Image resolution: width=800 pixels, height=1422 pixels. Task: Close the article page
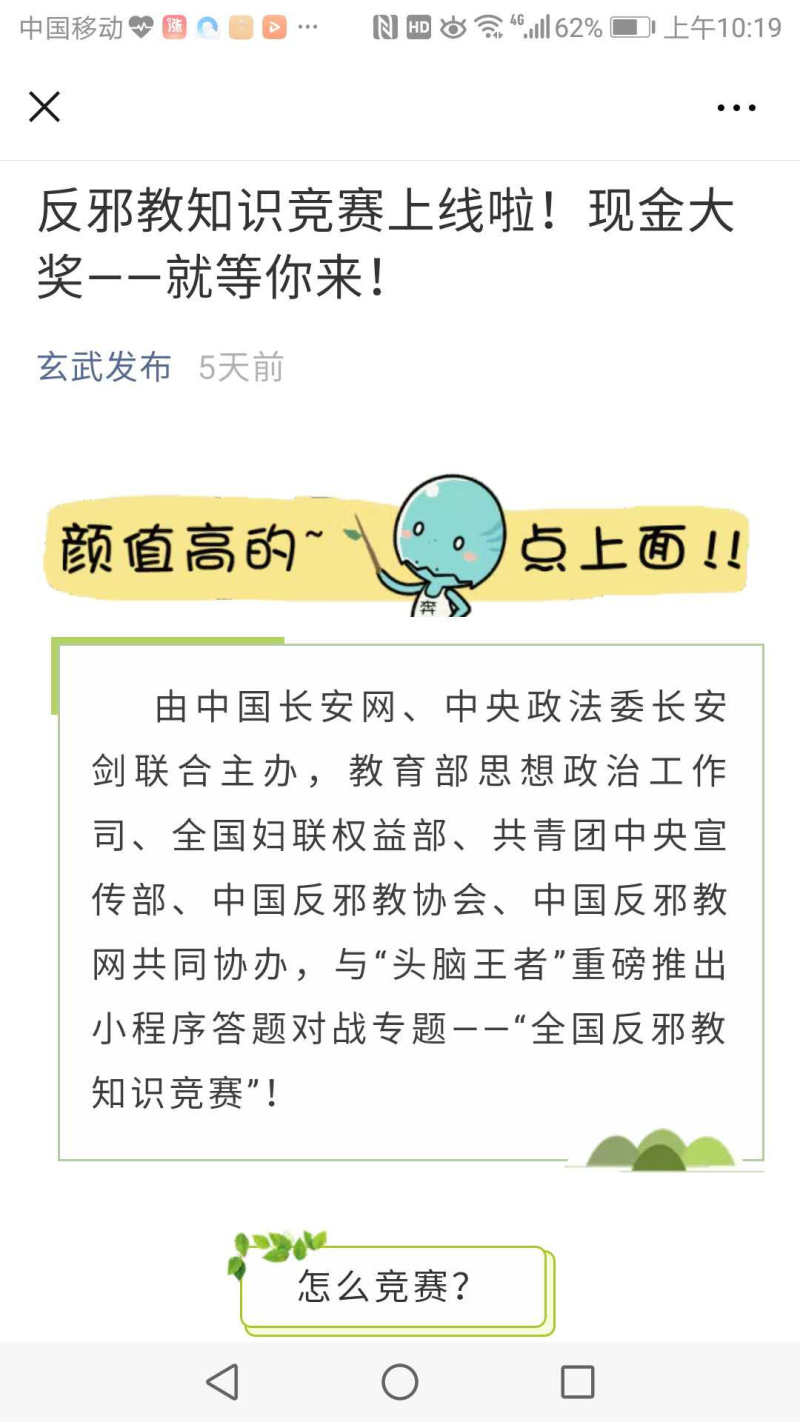(44, 107)
